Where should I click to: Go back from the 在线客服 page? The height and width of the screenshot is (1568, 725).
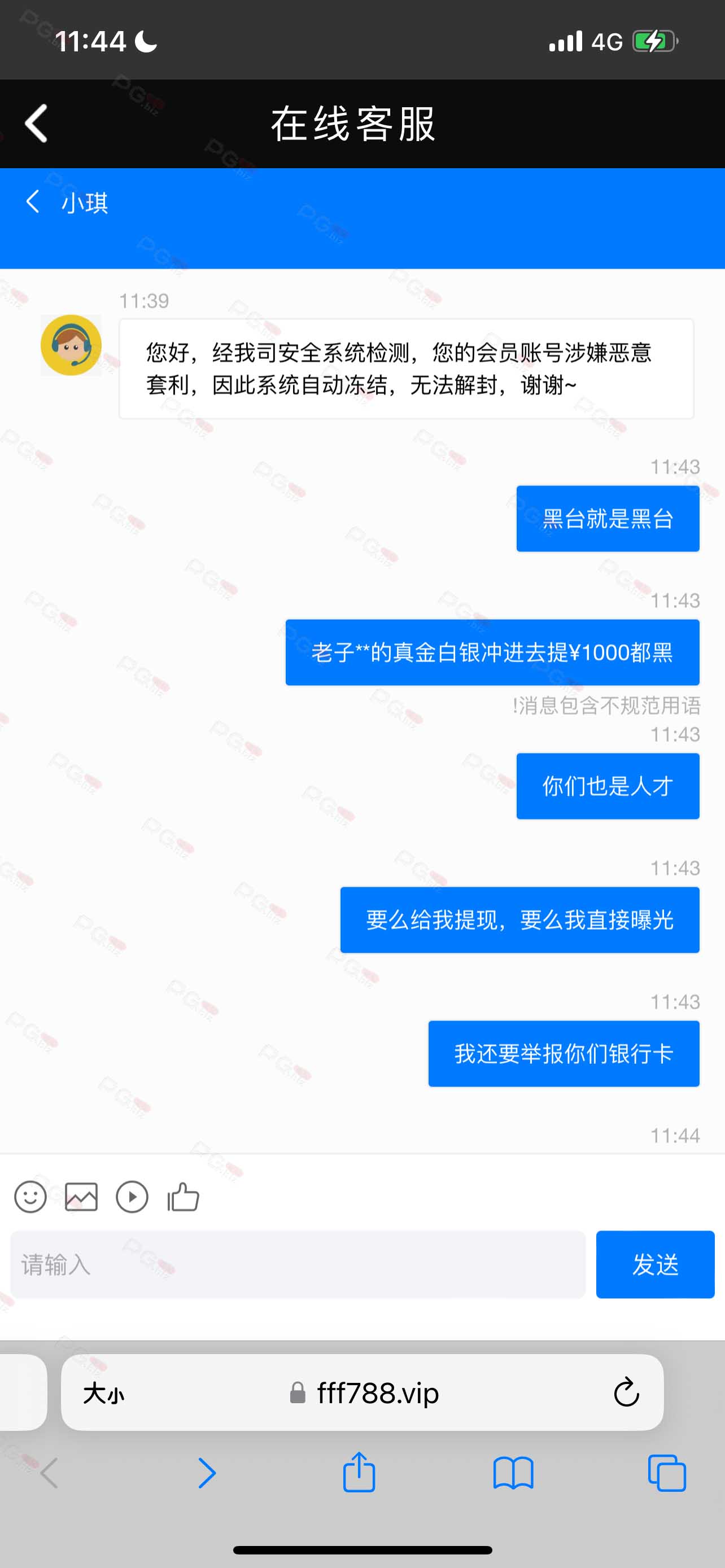point(36,124)
